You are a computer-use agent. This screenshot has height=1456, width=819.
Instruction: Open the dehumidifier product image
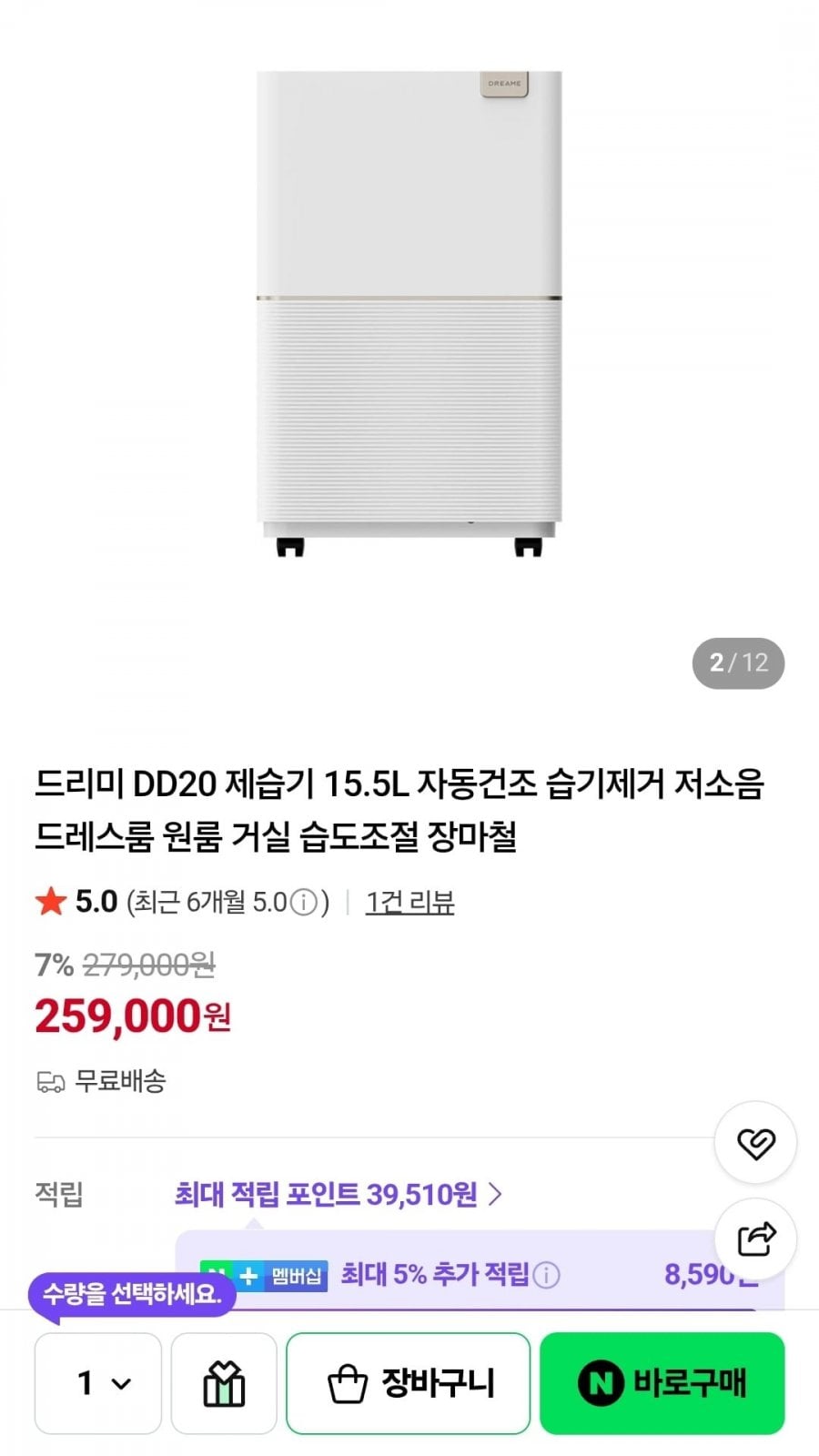409,314
